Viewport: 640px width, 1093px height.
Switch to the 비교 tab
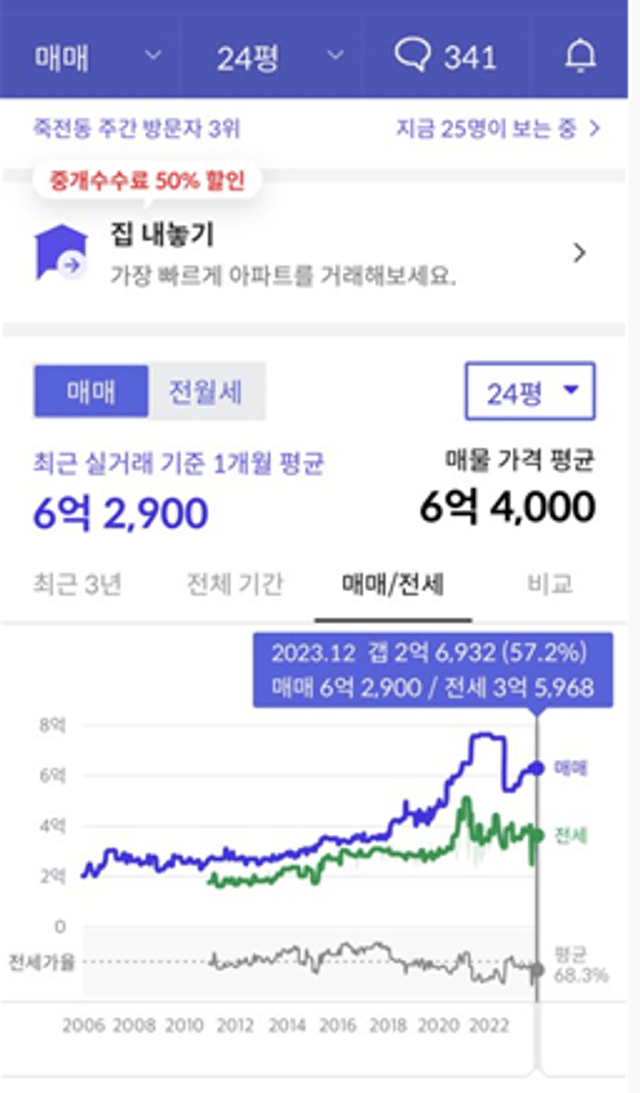pyautogui.click(x=550, y=584)
